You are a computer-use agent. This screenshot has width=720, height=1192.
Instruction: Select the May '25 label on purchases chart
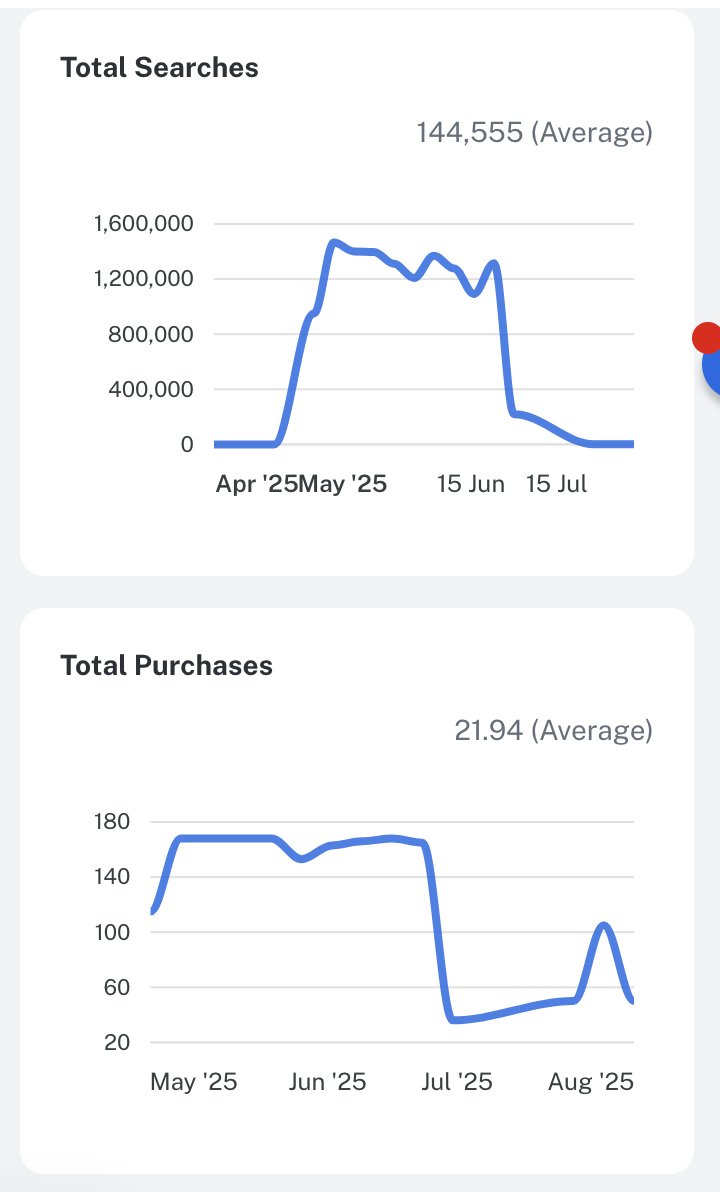(x=195, y=1081)
